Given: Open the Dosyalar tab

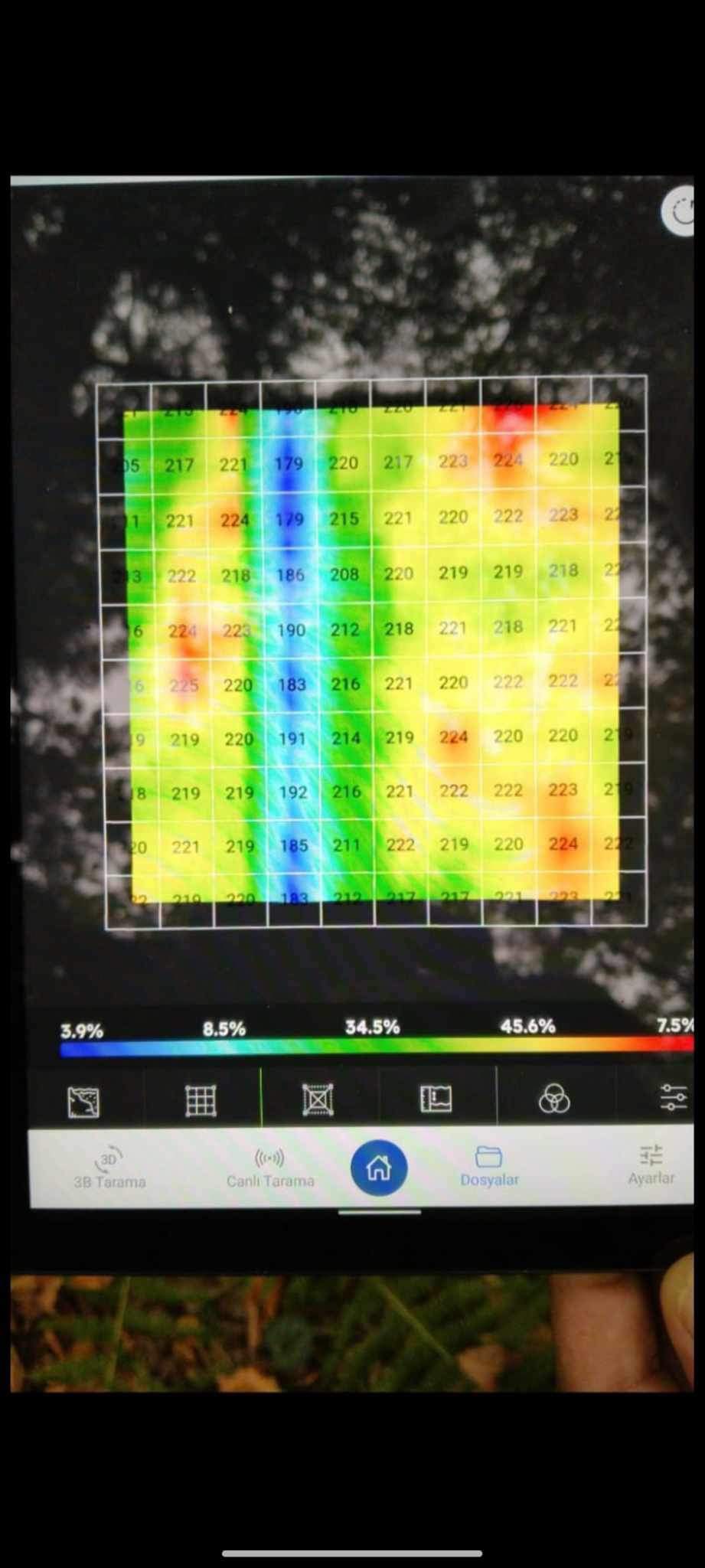Looking at the screenshot, I should pyautogui.click(x=489, y=1166).
